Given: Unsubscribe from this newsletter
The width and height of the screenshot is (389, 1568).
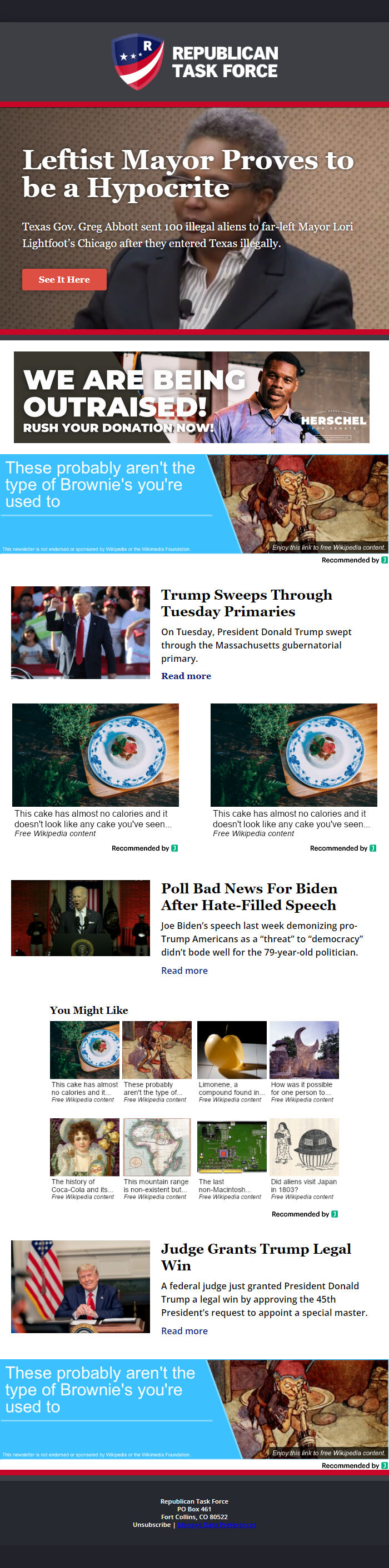Looking at the screenshot, I should click(x=152, y=1524).
